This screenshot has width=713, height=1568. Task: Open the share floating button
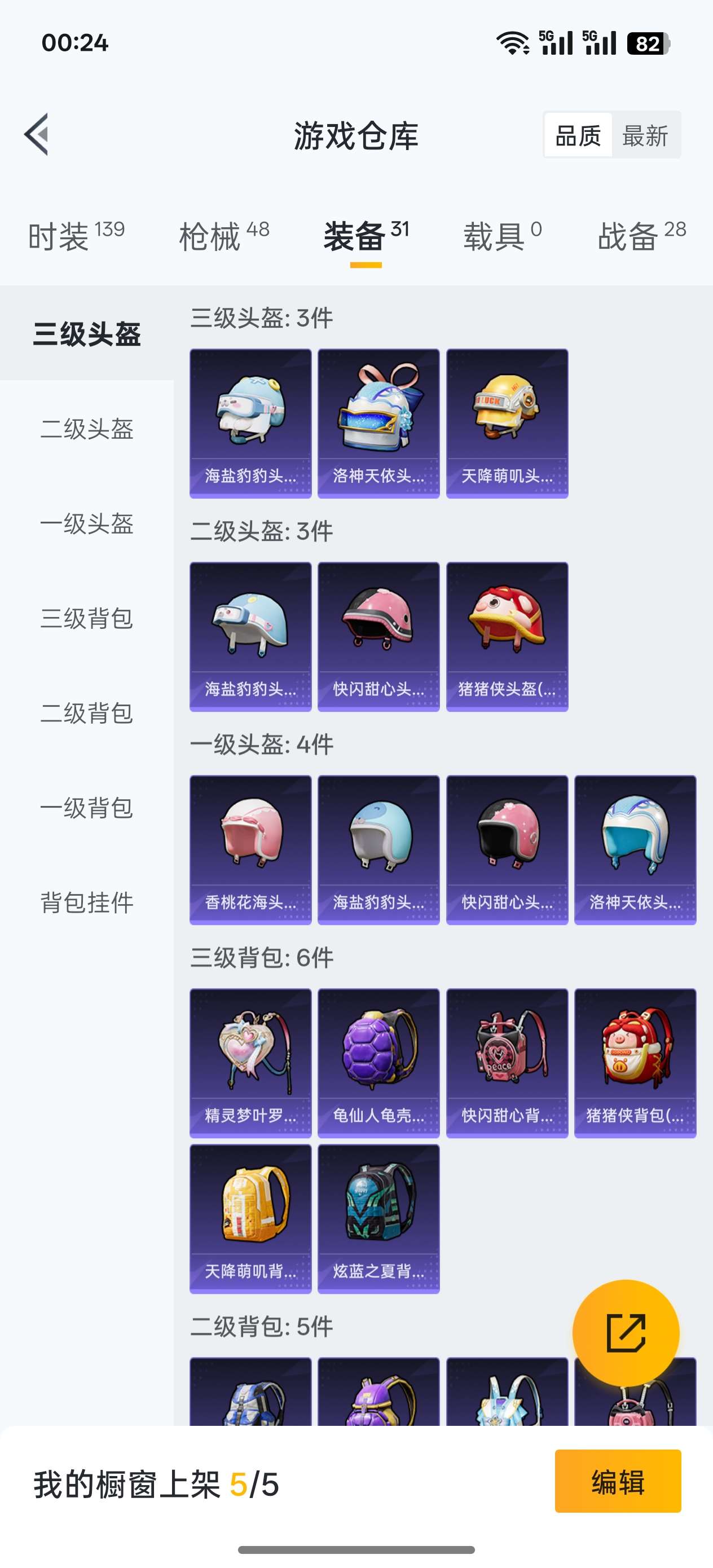626,1331
